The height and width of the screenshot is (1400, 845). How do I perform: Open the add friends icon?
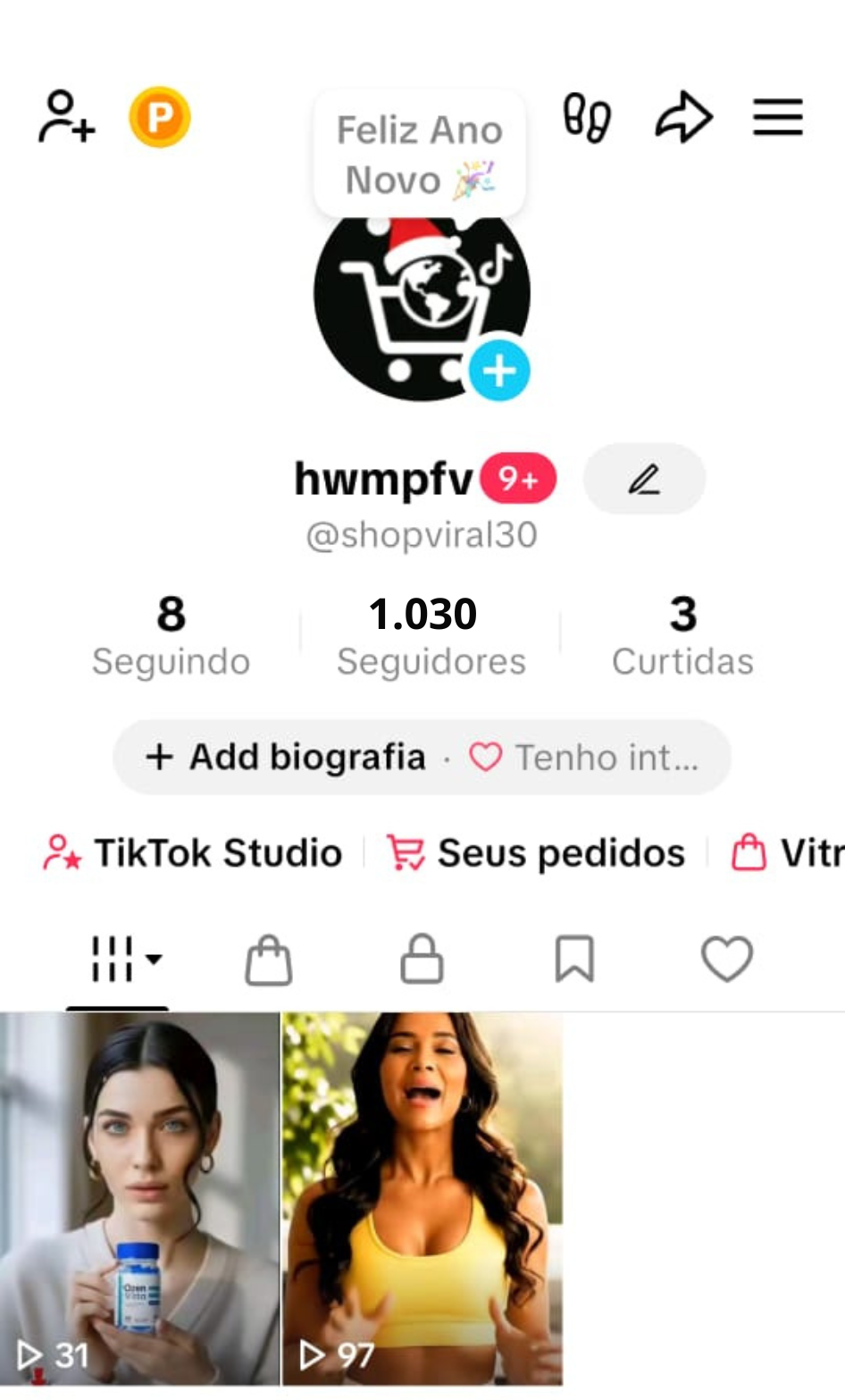pyautogui.click(x=66, y=117)
